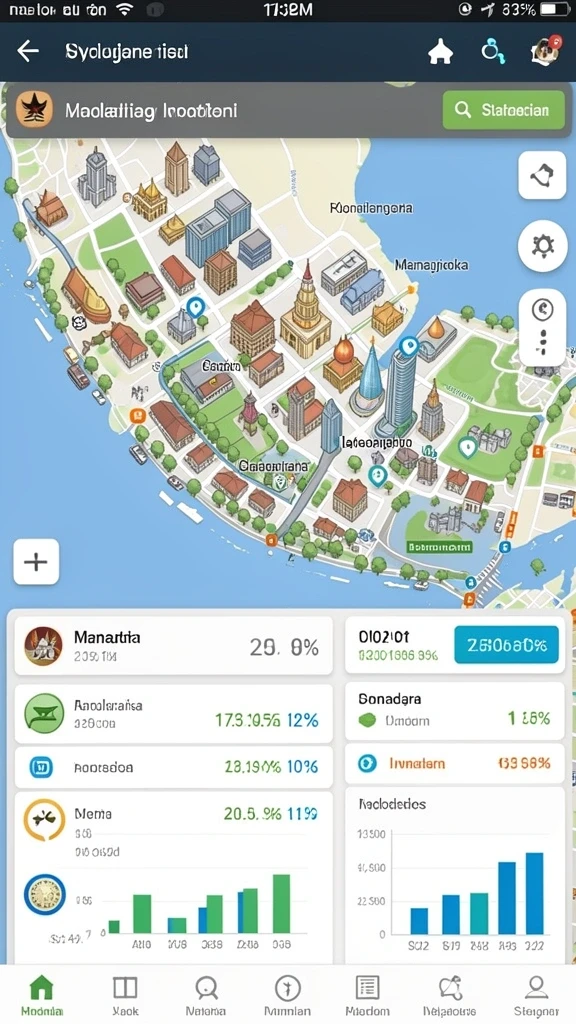The height and width of the screenshot is (1024, 576).
Task: Open the home icon in the top bar
Action: coord(440,52)
